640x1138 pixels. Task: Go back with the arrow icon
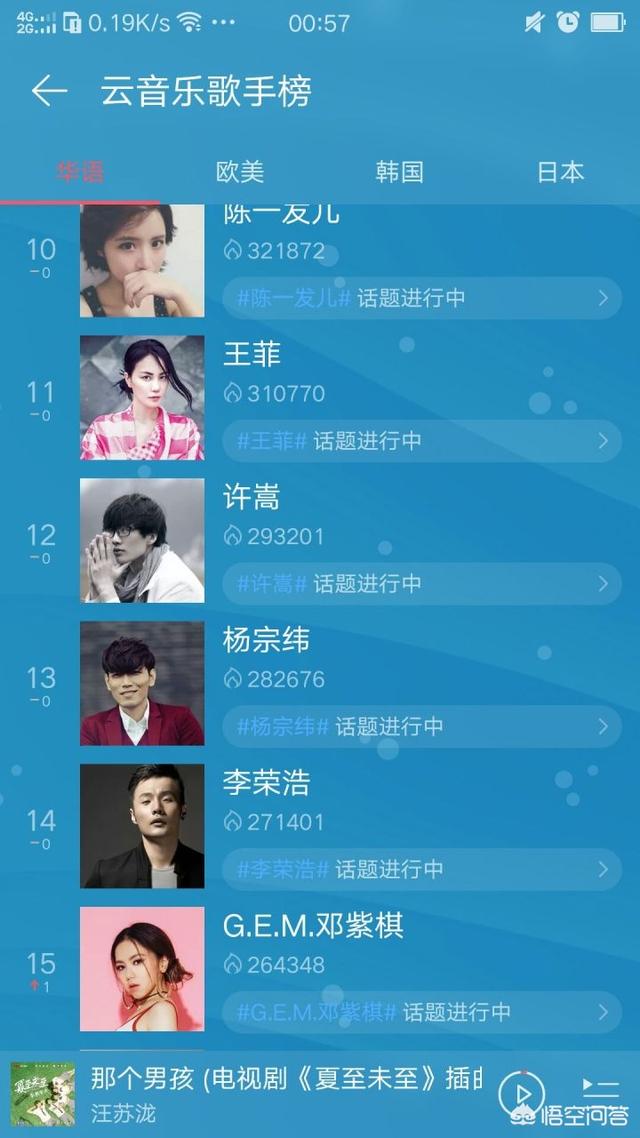pyautogui.click(x=48, y=91)
